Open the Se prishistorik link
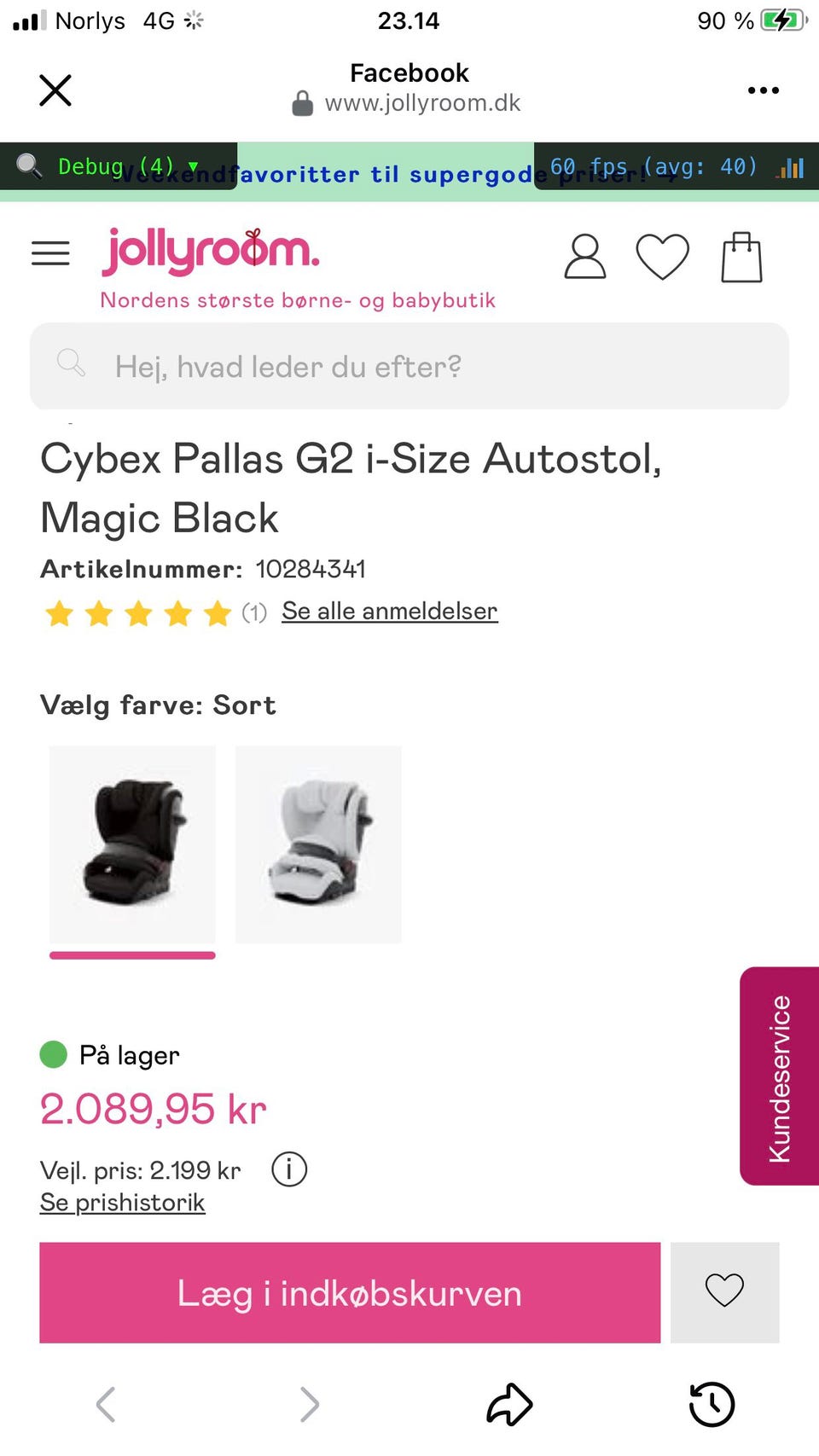Viewport: 819px width, 1456px height. 122,1202
